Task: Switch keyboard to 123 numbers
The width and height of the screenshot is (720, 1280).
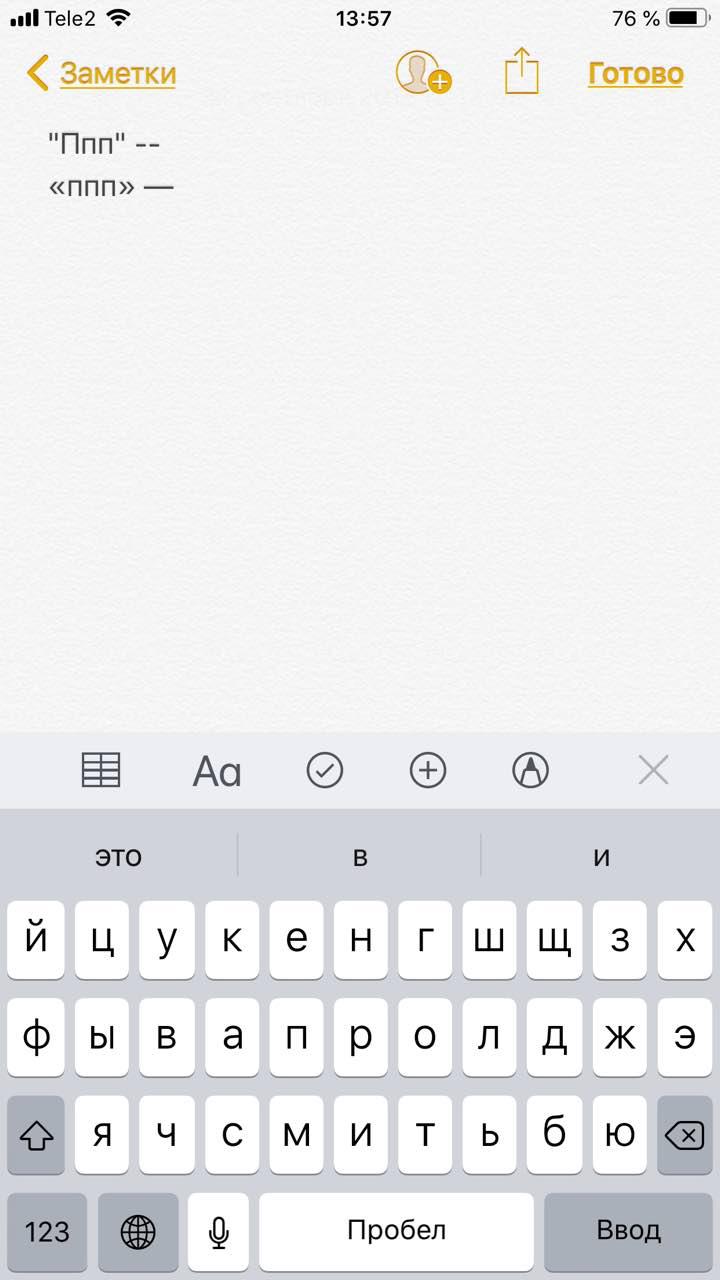Action: pyautogui.click(x=47, y=1230)
